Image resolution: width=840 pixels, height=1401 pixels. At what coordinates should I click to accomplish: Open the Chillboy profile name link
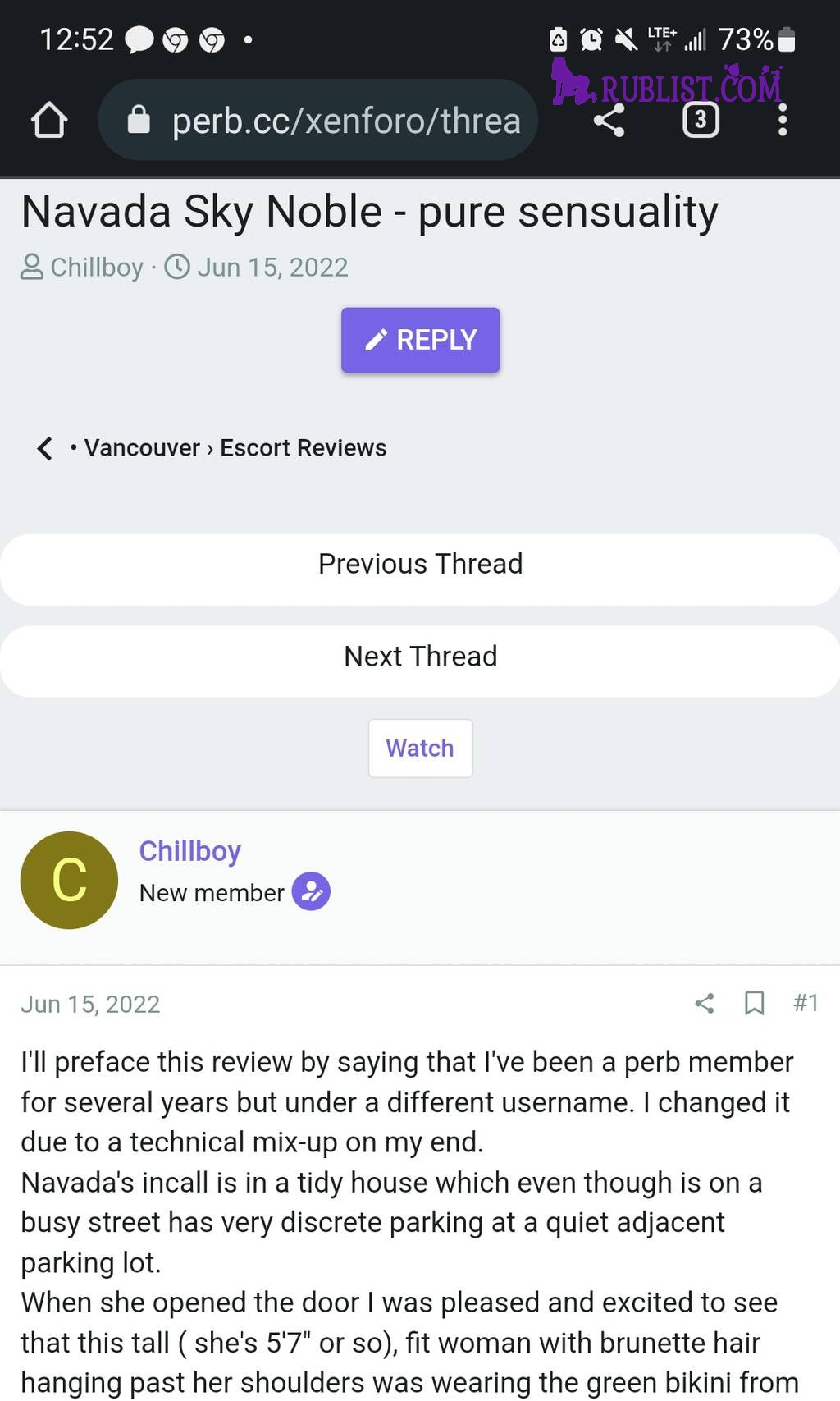[x=190, y=851]
